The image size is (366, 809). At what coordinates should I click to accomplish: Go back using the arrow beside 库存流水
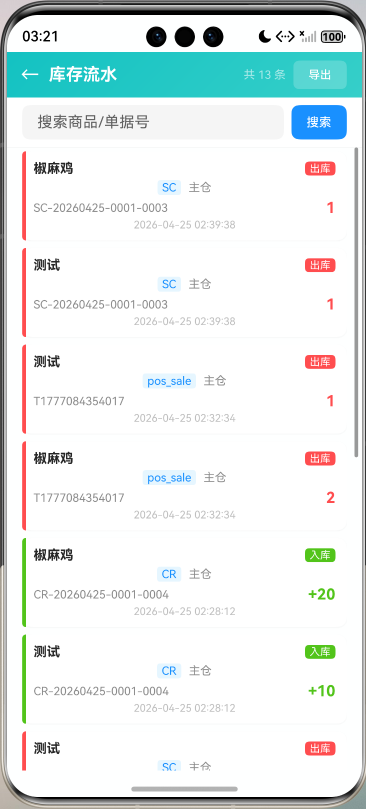click(30, 75)
